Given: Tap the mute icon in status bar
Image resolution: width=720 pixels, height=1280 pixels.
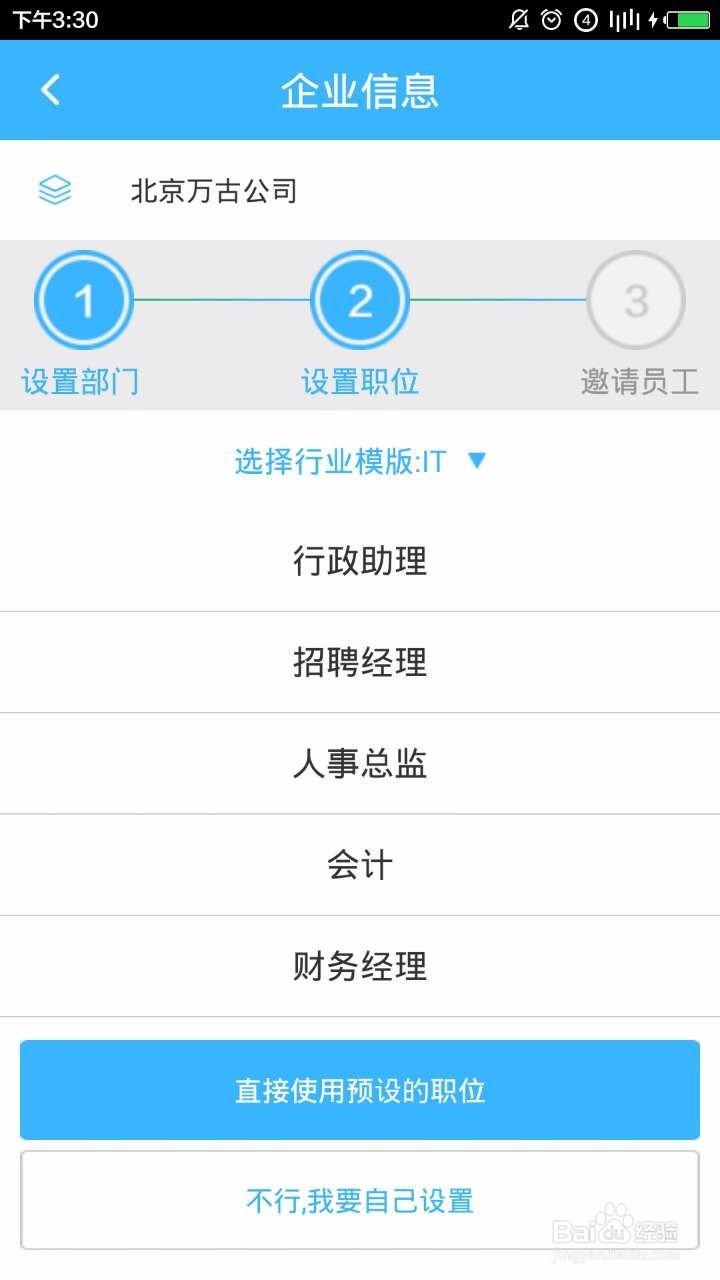Looking at the screenshot, I should click(518, 18).
